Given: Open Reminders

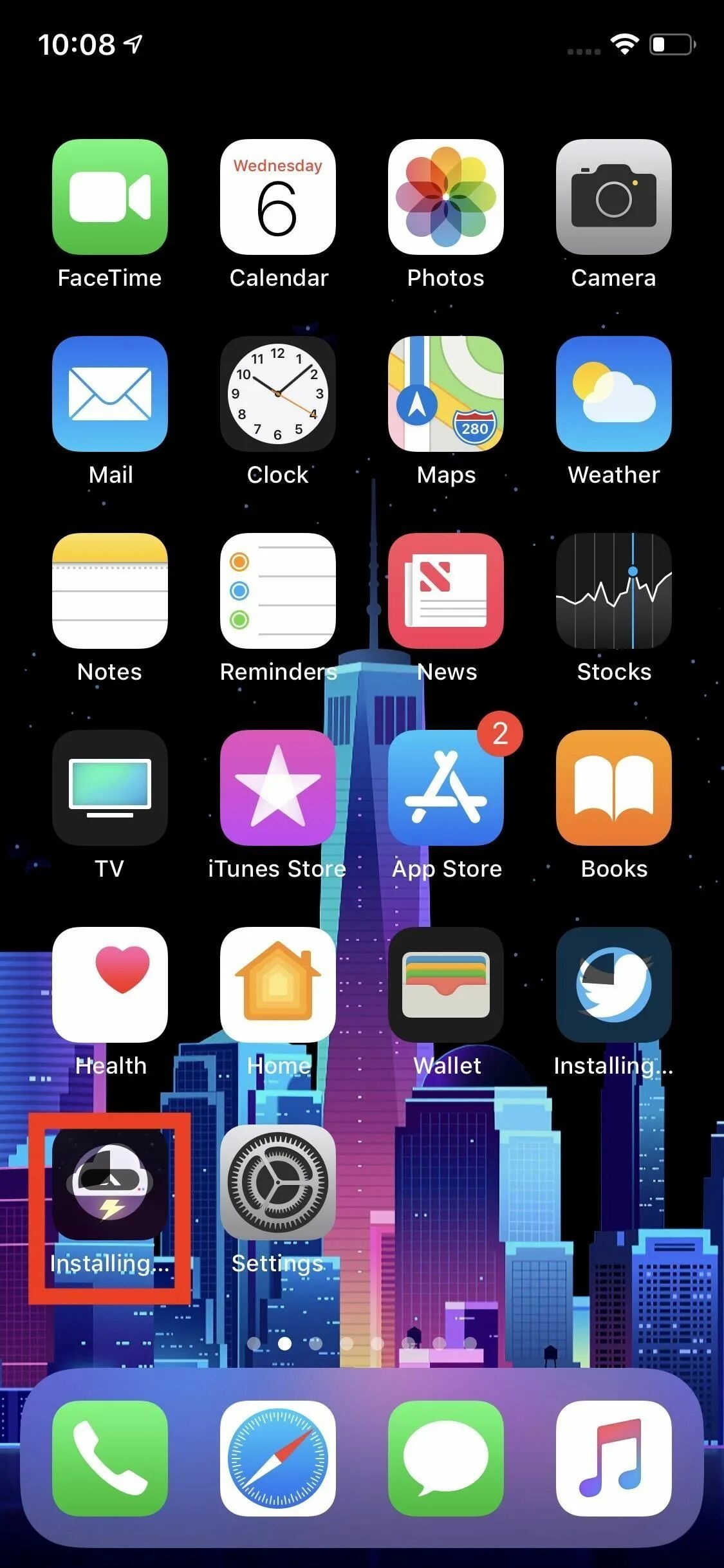Looking at the screenshot, I should [278, 591].
